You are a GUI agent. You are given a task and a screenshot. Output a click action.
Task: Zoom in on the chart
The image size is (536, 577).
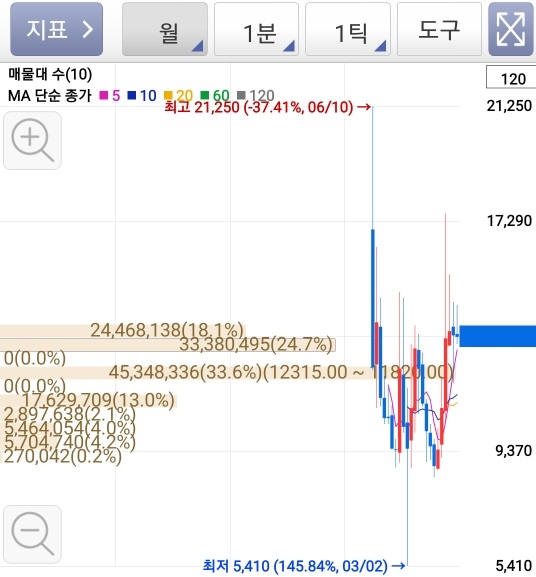(32, 141)
